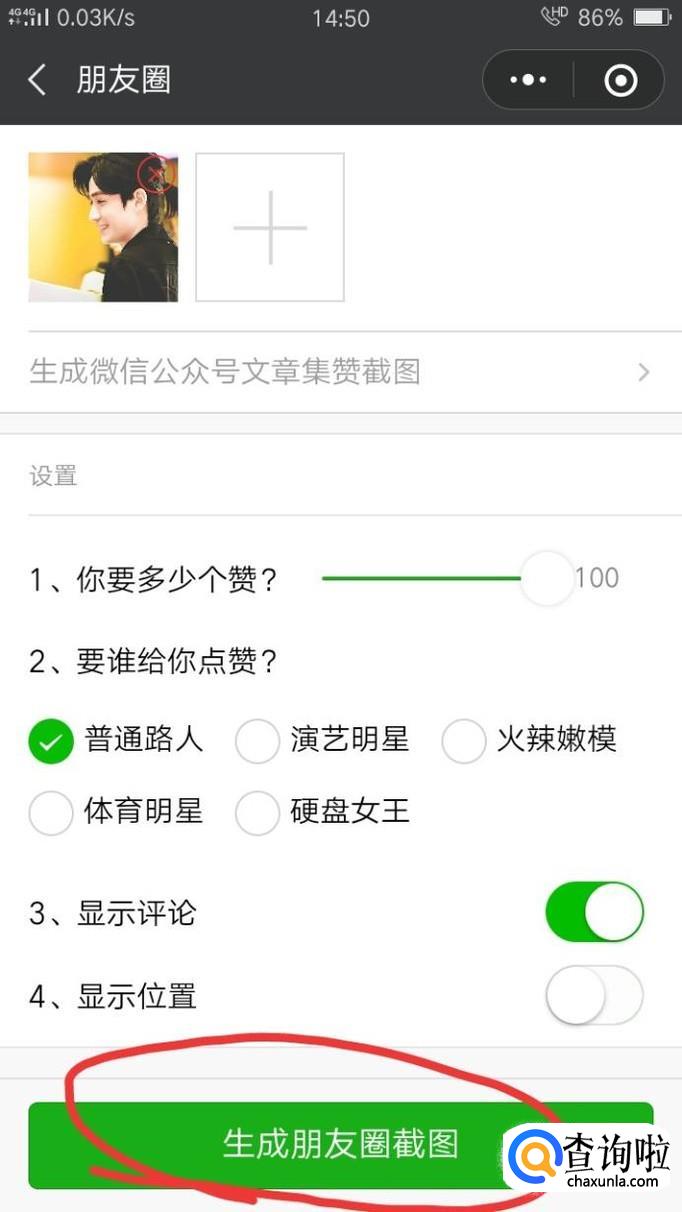Open 生成微信公众号文章集赞截图 option
682x1212 pixels.
pos(340,372)
